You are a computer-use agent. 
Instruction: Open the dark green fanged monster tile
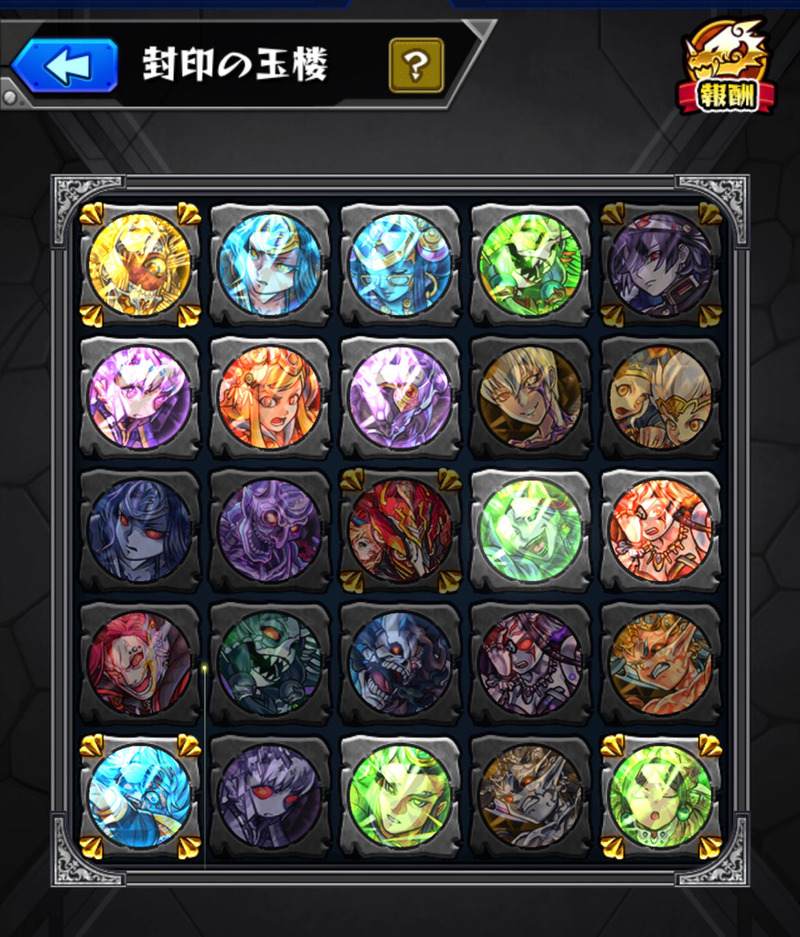270,660
